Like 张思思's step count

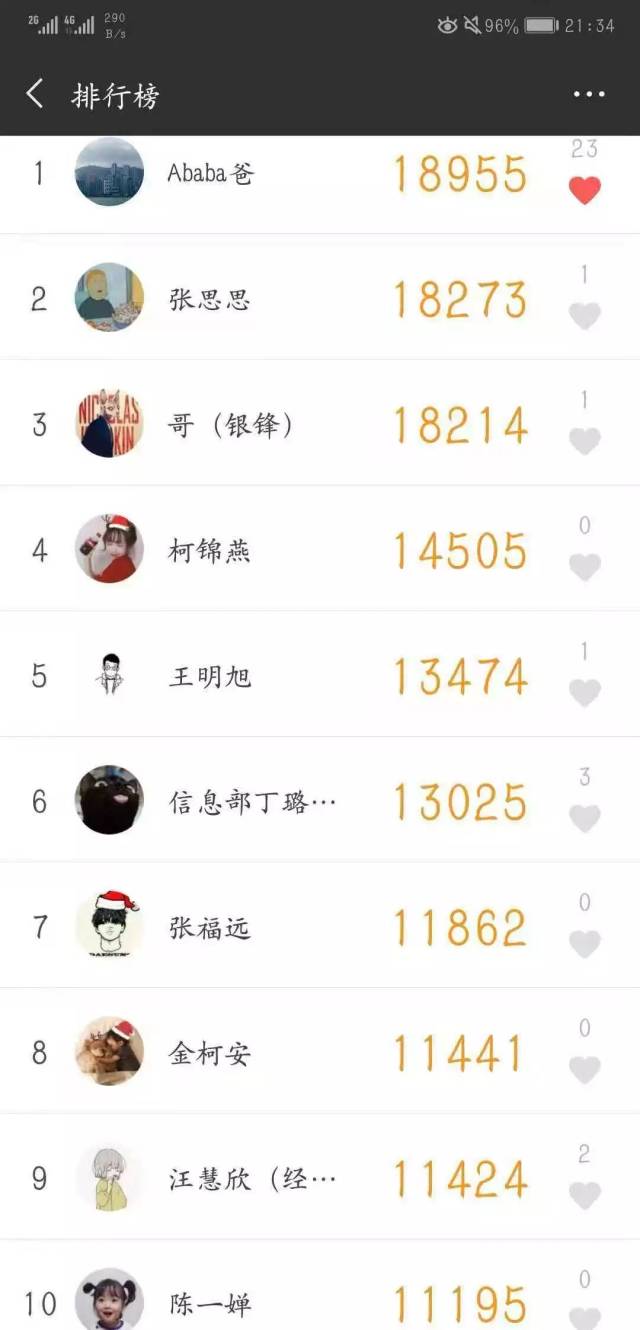tap(585, 316)
